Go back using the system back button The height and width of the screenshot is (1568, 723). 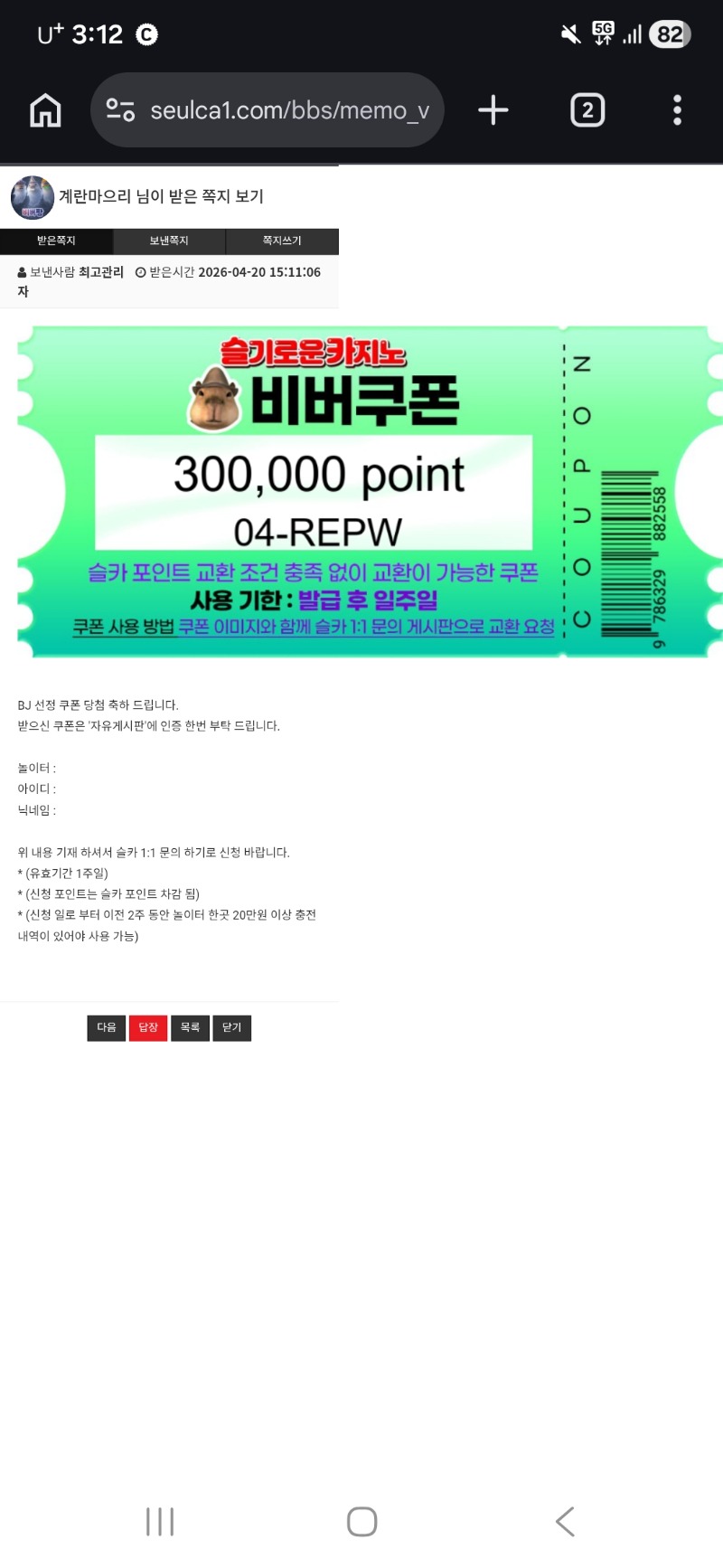[x=565, y=1522]
